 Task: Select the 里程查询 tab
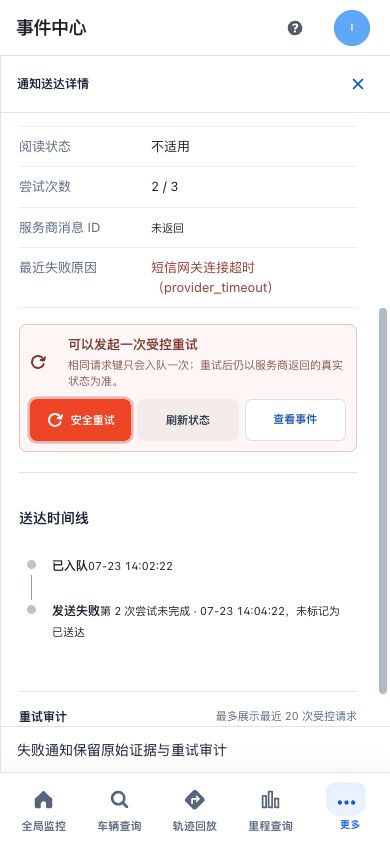click(271, 811)
